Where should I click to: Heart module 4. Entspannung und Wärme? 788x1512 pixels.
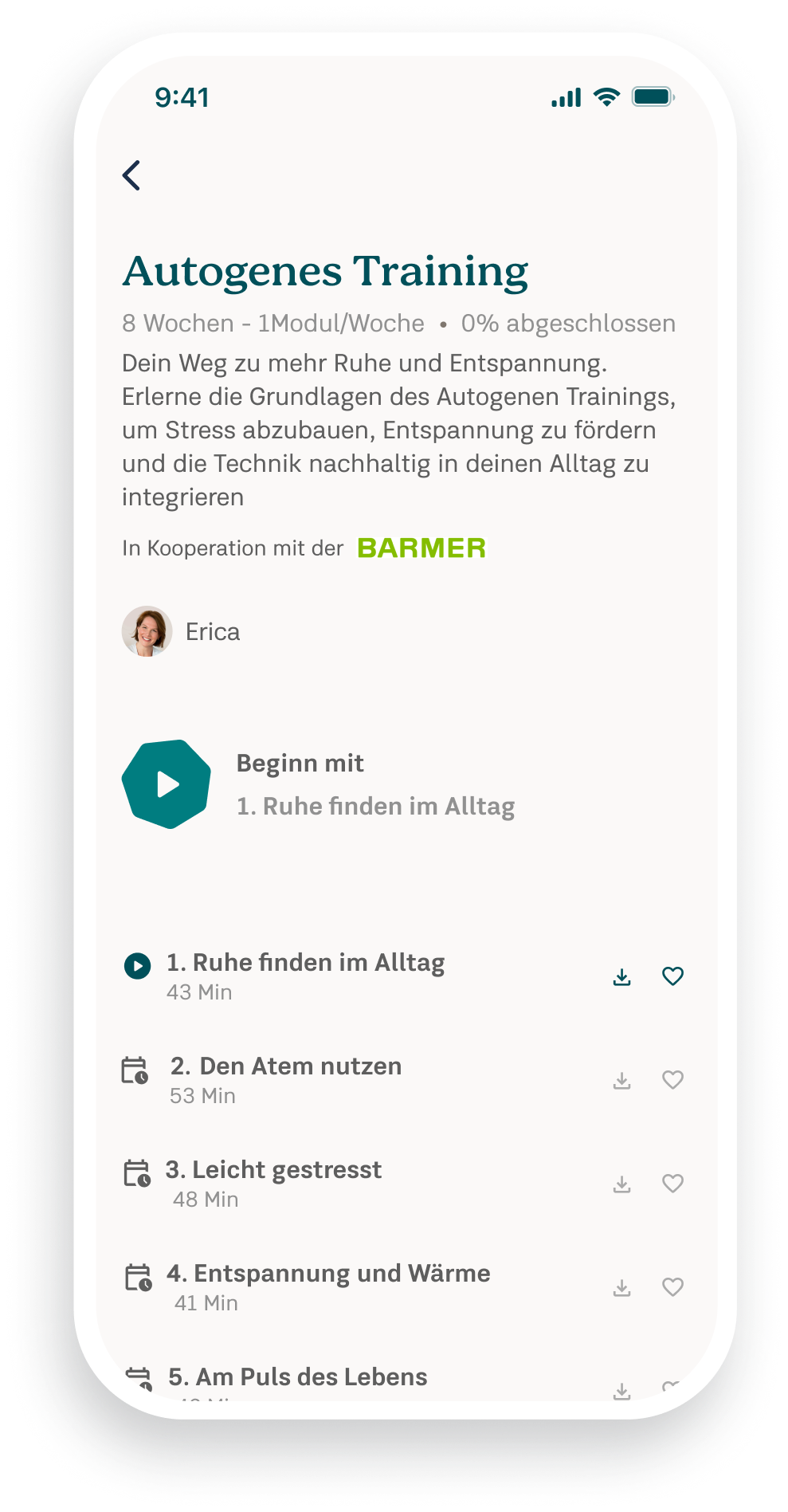point(673,1287)
